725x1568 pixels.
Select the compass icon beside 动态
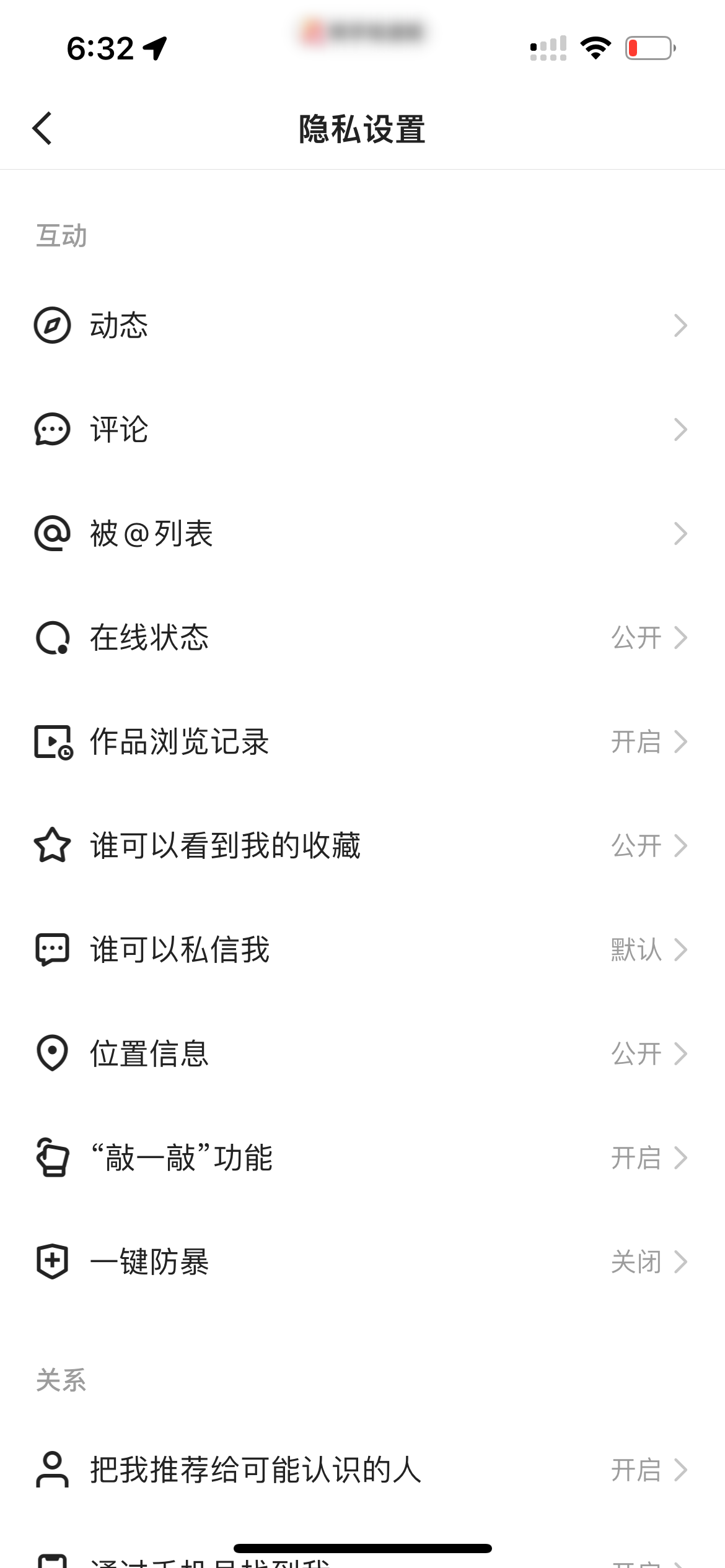click(x=53, y=325)
